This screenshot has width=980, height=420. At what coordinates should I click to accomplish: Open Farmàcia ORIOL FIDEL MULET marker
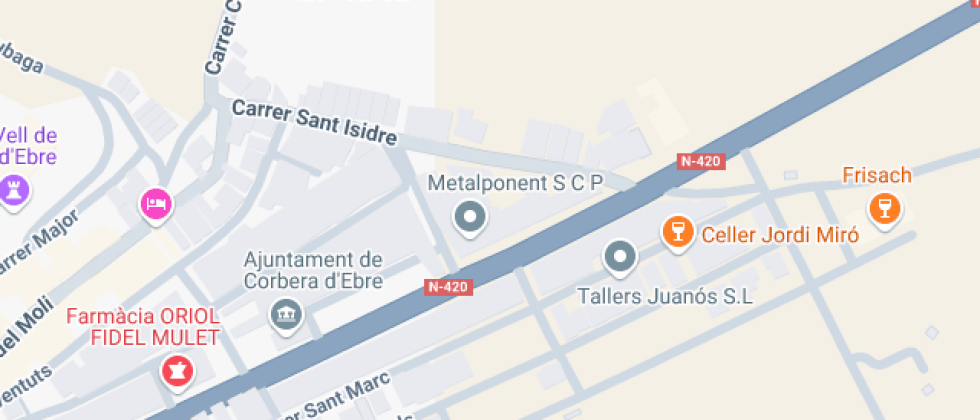click(178, 371)
